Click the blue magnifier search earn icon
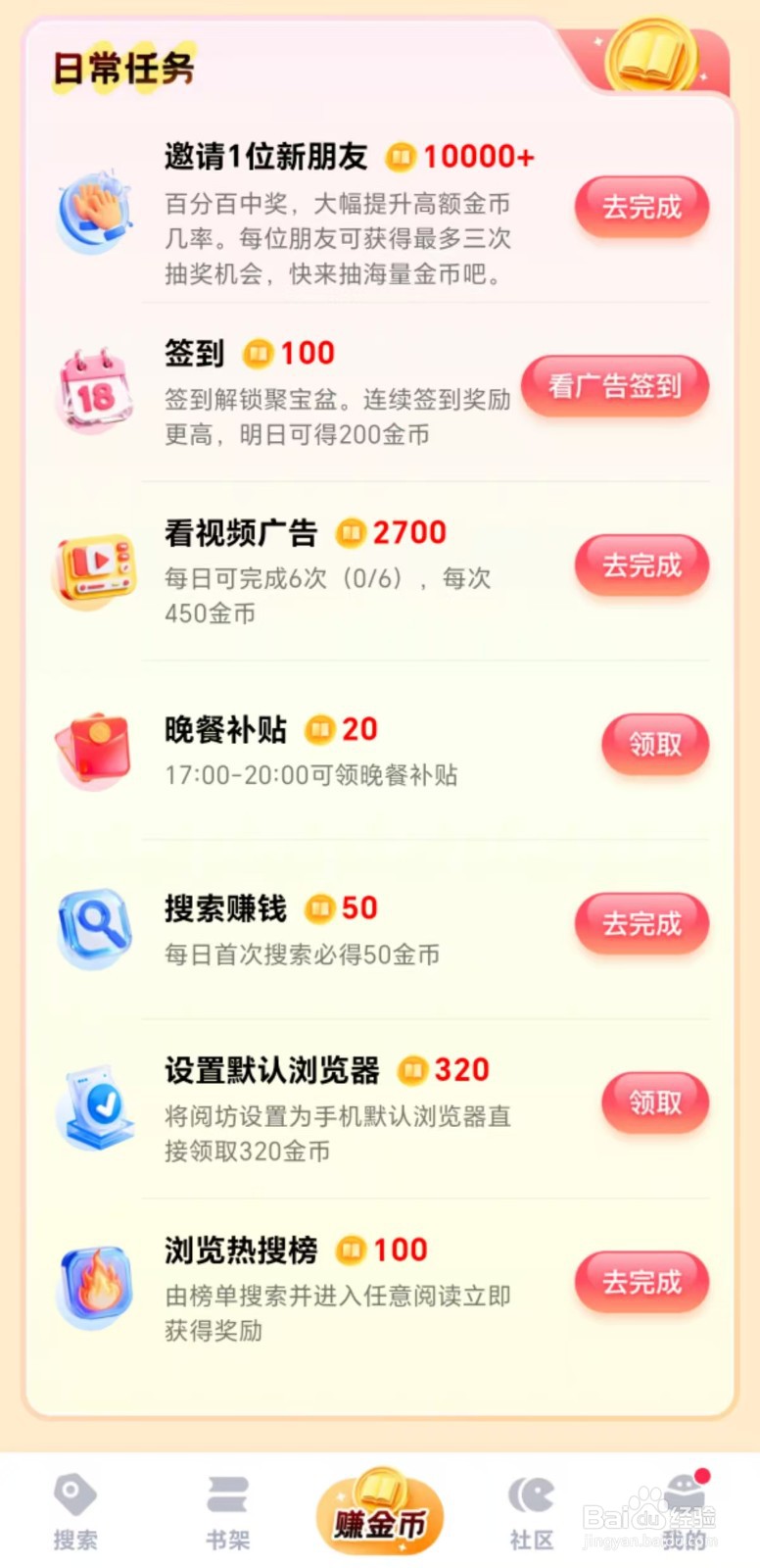The width and height of the screenshot is (760, 1568). pos(94,926)
